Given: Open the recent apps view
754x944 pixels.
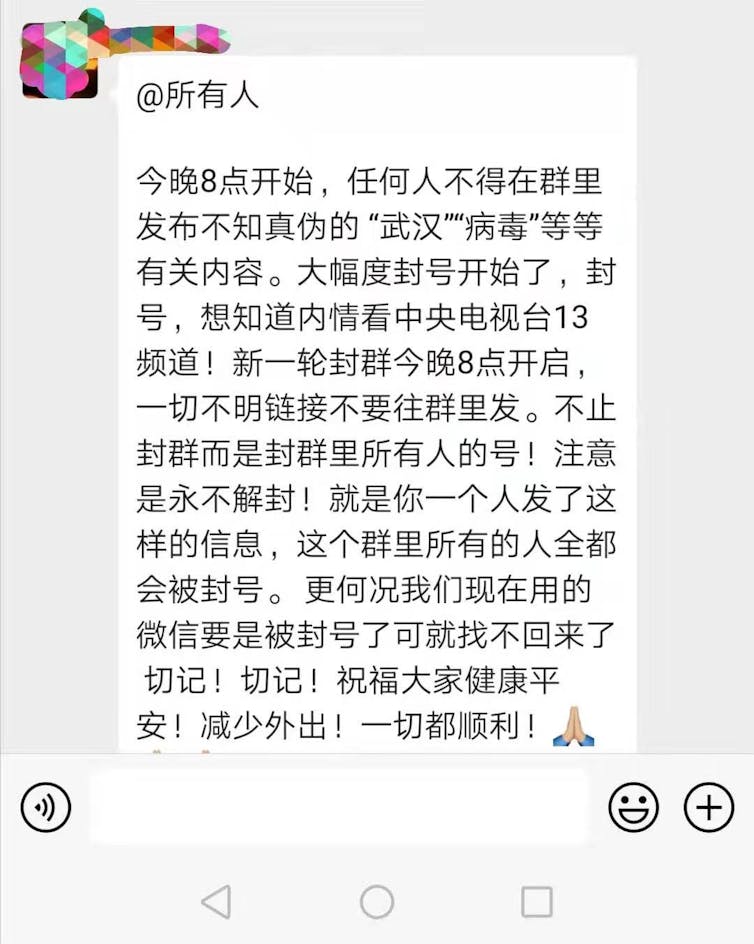Looking at the screenshot, I should click(x=537, y=901).
